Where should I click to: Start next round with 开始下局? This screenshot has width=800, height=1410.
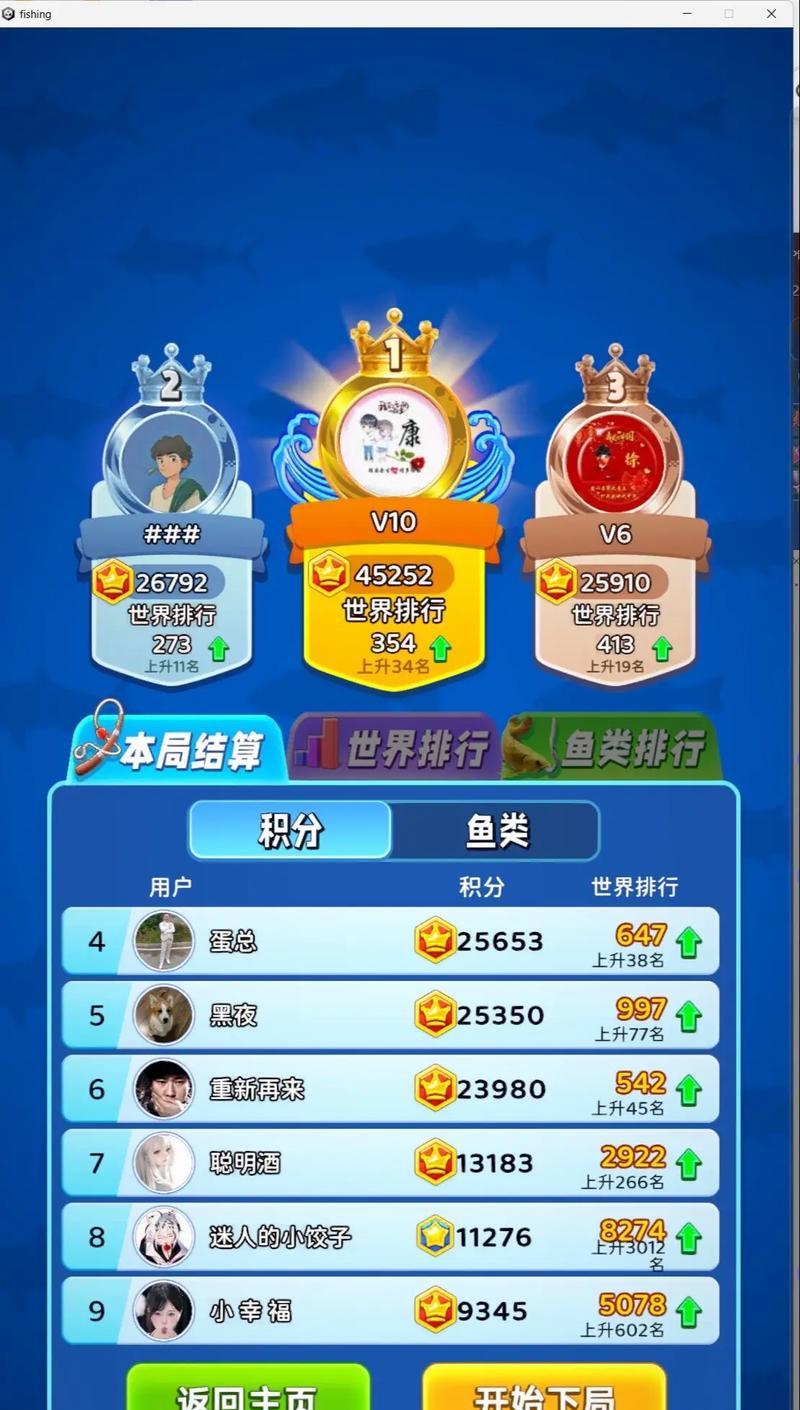[x=544, y=1390]
